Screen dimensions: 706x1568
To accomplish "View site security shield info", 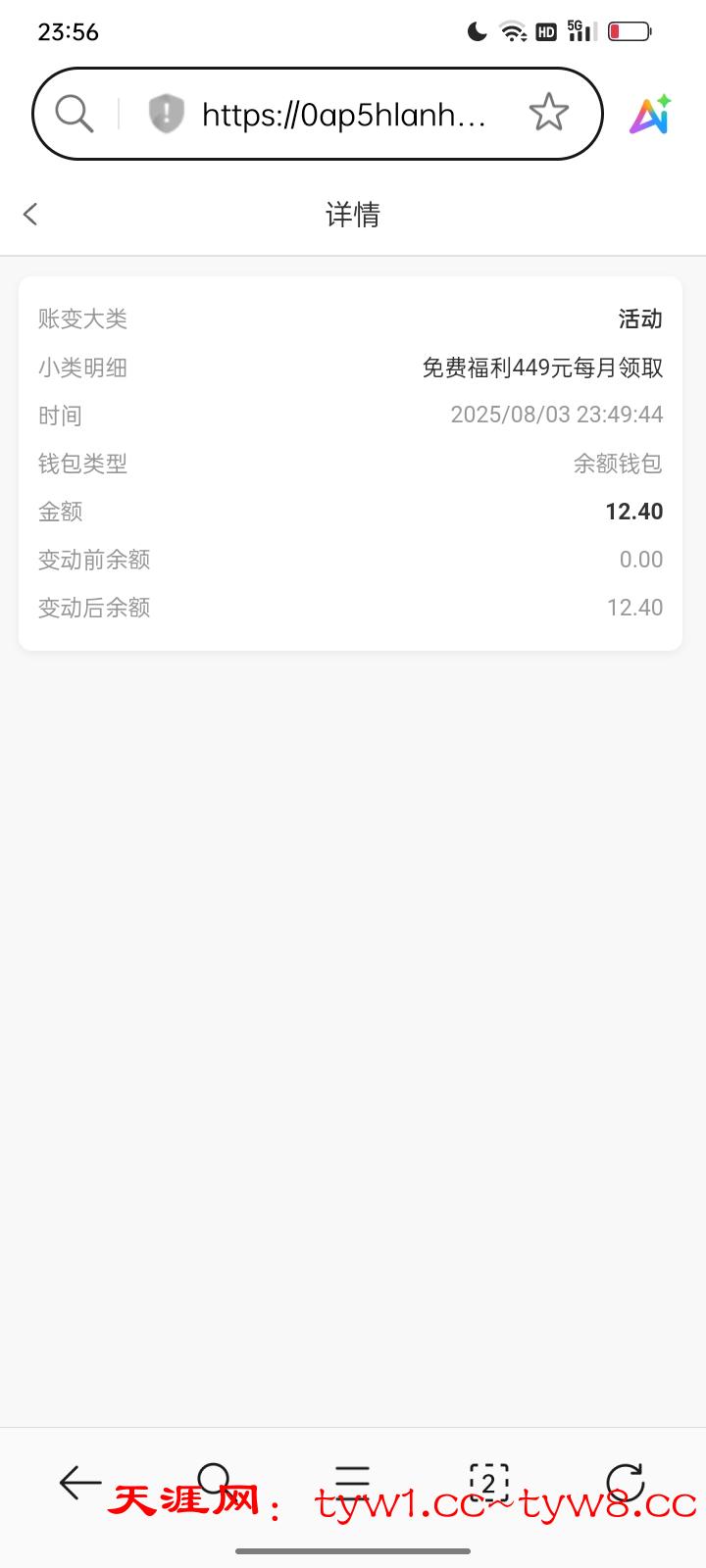I will click(x=166, y=114).
